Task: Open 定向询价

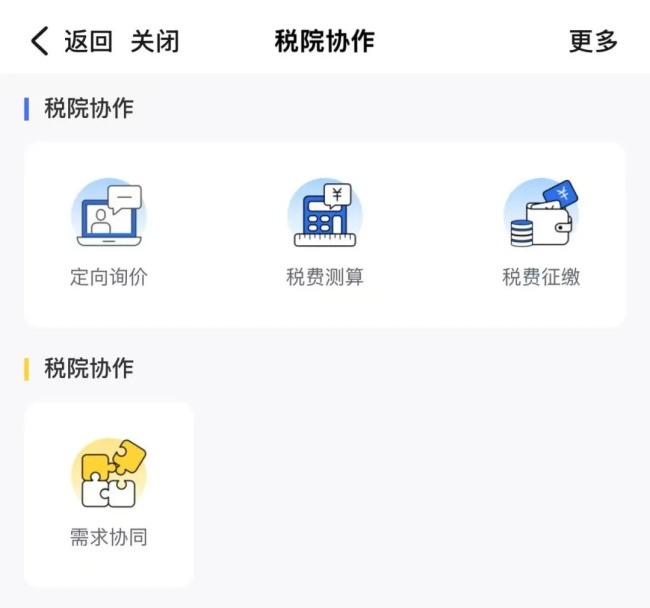Action: (x=109, y=233)
